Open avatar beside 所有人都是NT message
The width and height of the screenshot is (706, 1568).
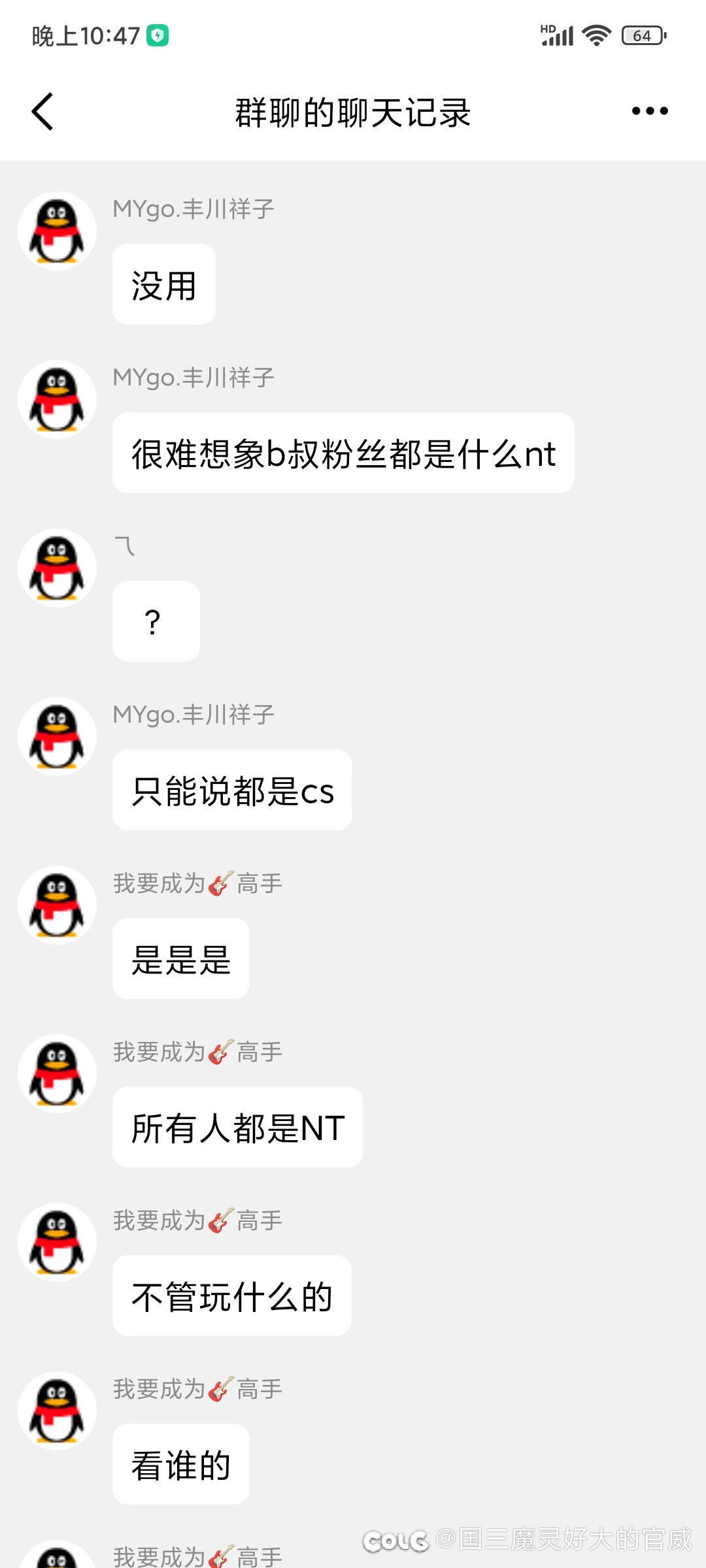(x=58, y=1074)
